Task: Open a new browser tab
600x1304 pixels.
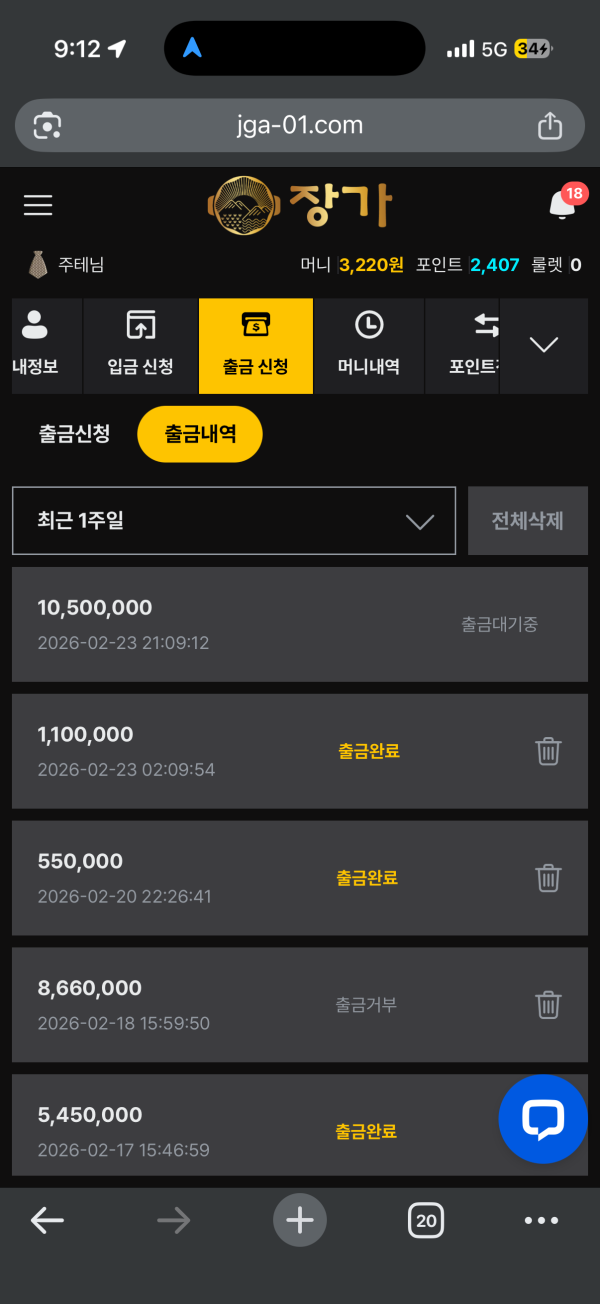Action: (x=300, y=1220)
